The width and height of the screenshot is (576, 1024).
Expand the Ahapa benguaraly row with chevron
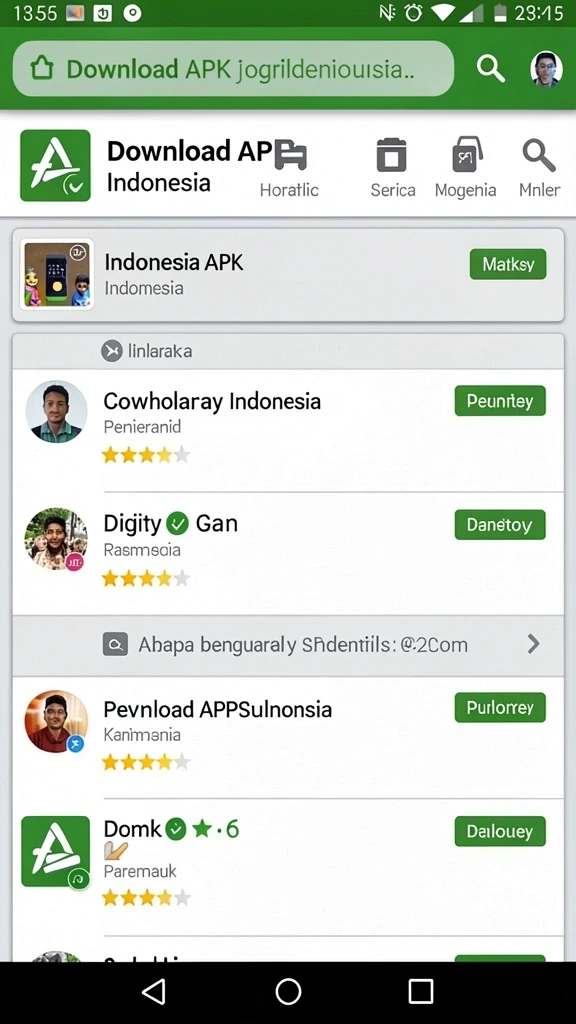pyautogui.click(x=288, y=645)
